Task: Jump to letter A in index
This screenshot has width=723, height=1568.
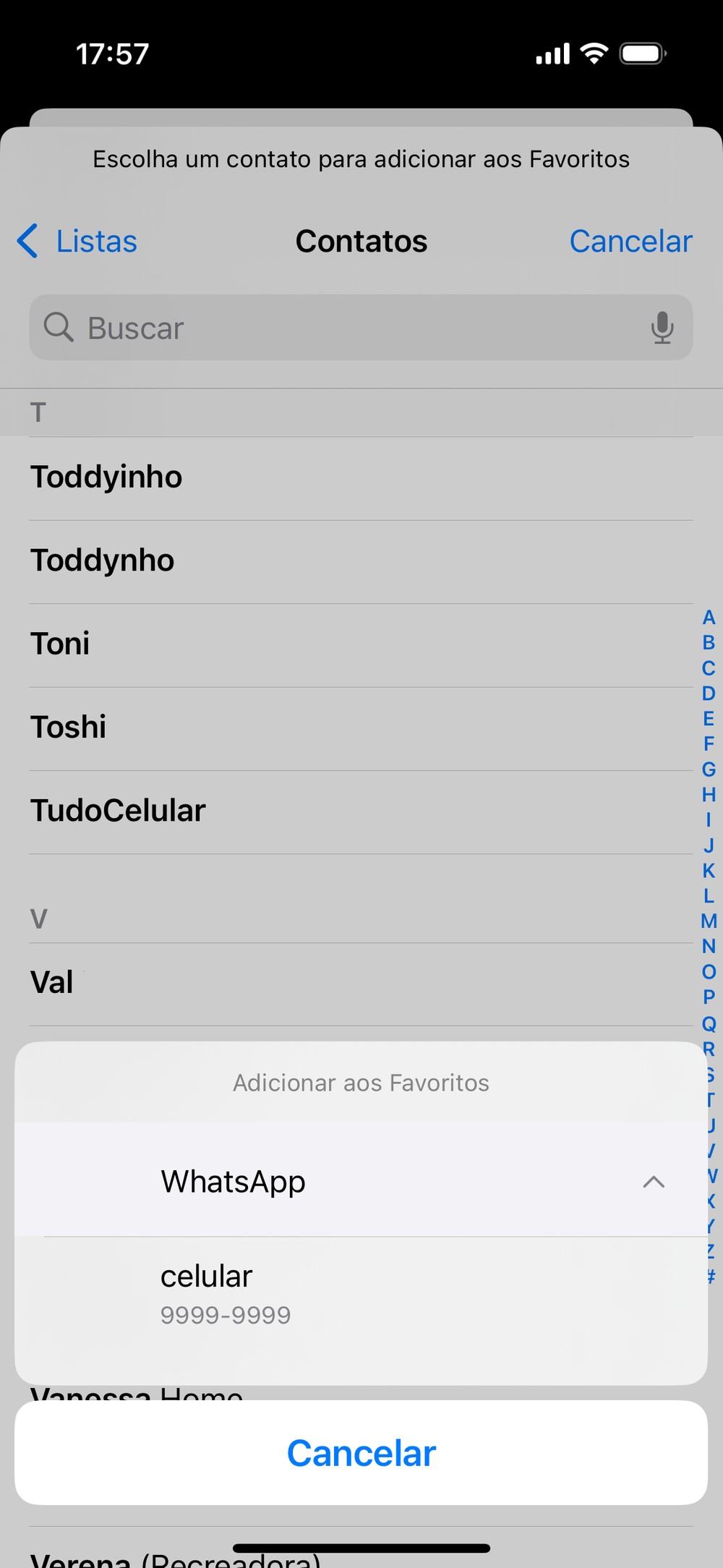Action: point(709,618)
